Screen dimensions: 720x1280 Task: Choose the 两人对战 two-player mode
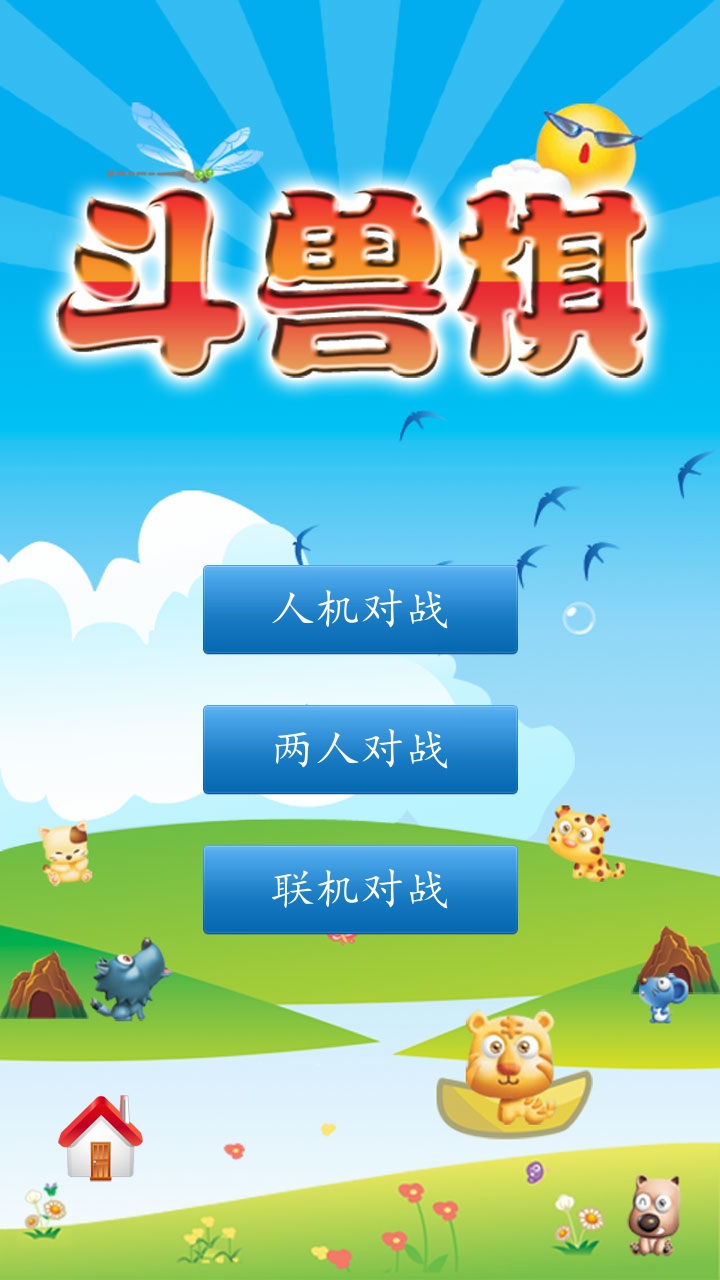(360, 749)
